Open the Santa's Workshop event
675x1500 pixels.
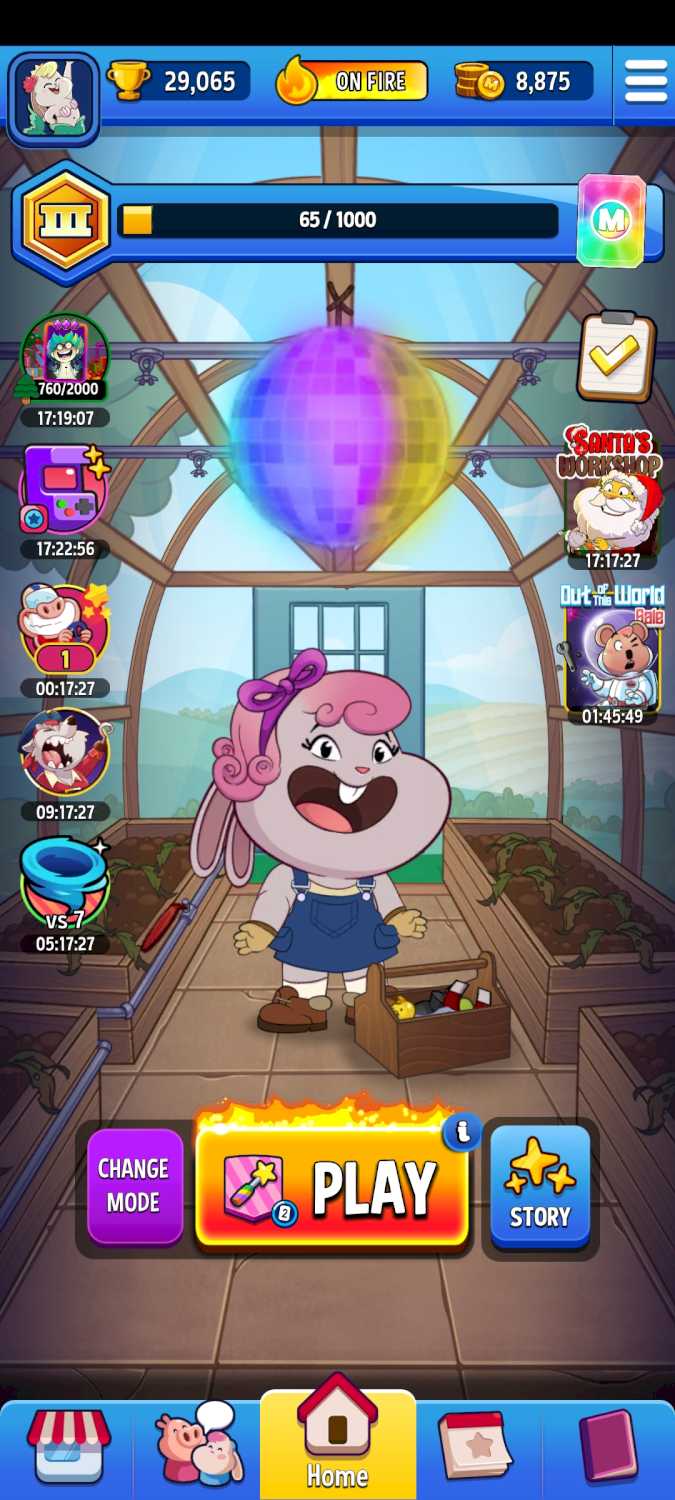612,495
